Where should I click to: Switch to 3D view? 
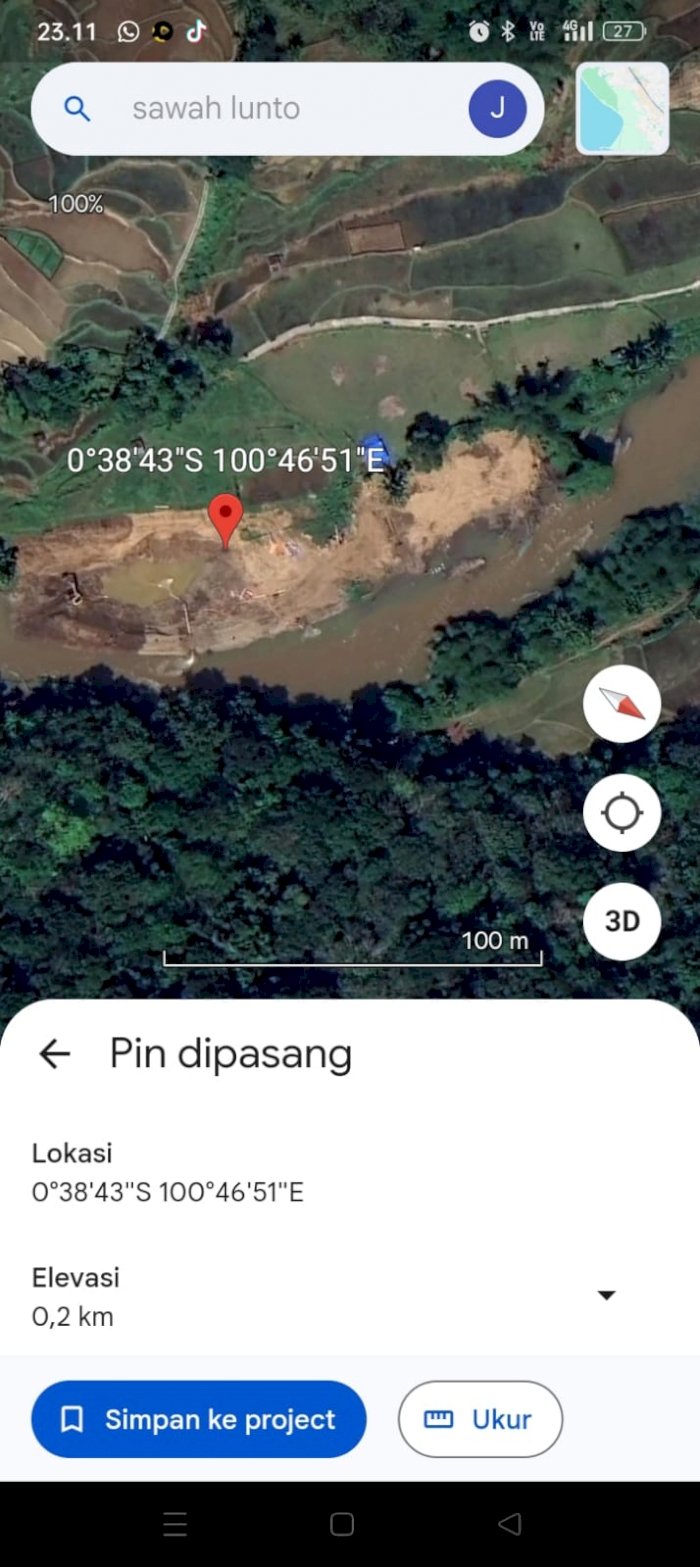622,921
